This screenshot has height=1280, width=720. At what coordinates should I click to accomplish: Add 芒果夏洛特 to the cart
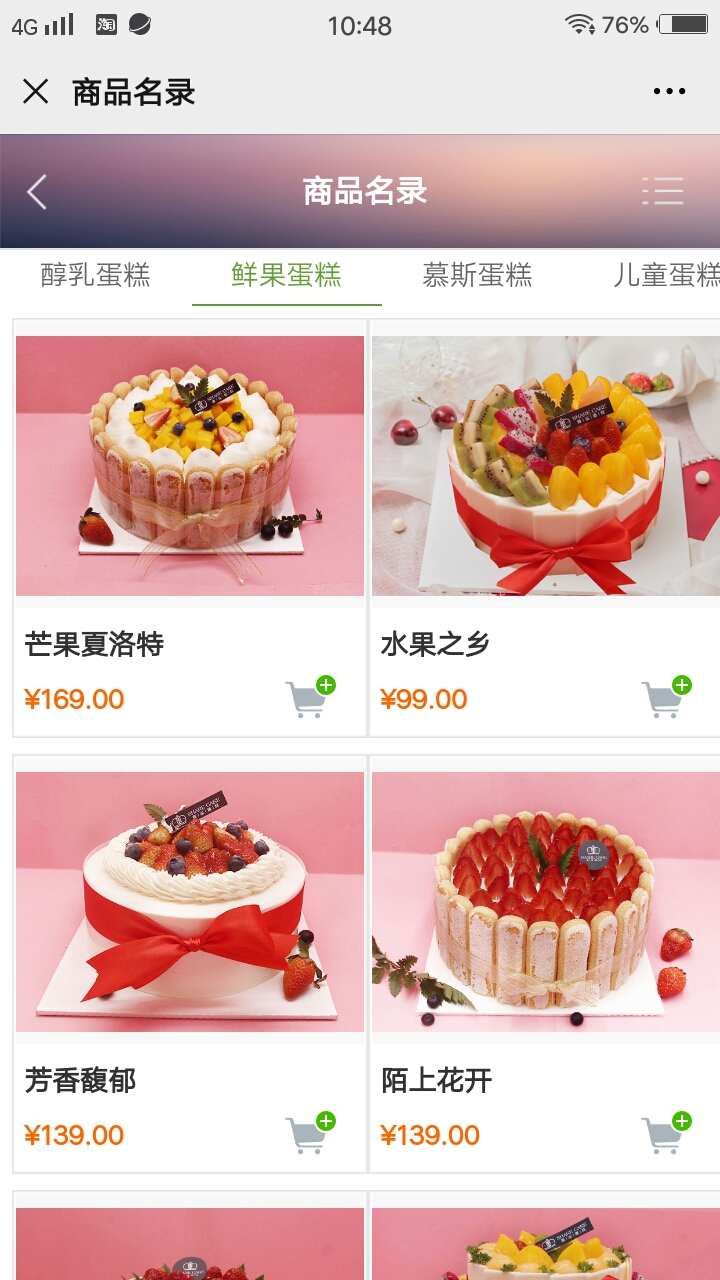[310, 697]
